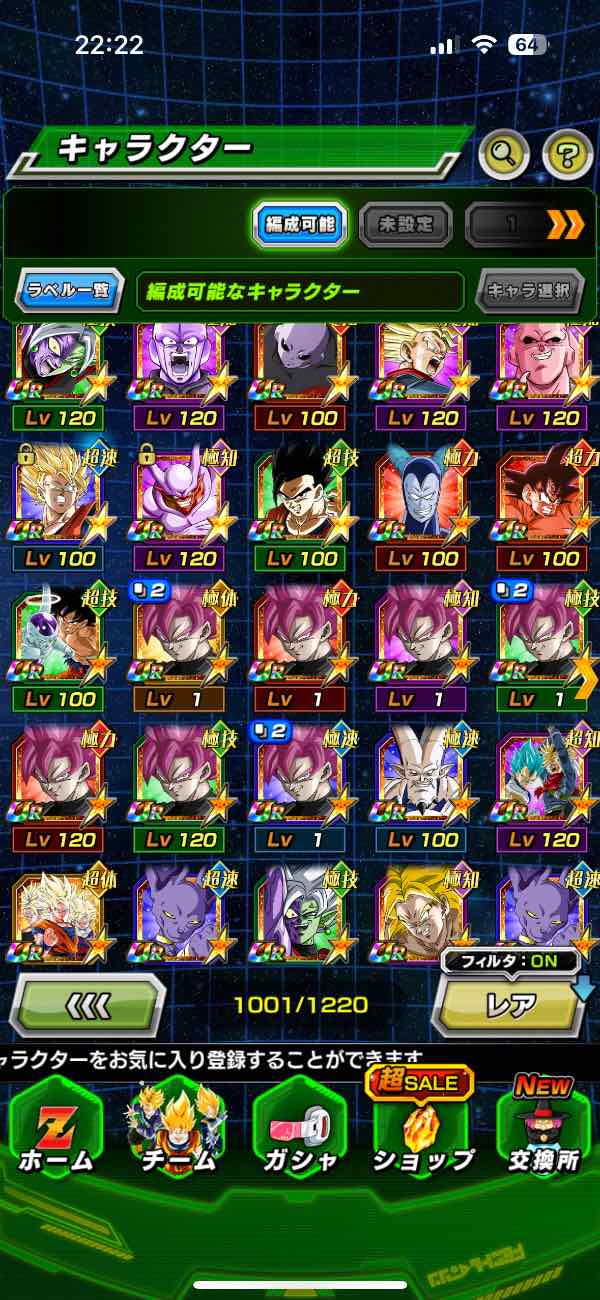
Task: Select the 超知 Lv 120 Vegito Blue card
Action: 545,780
